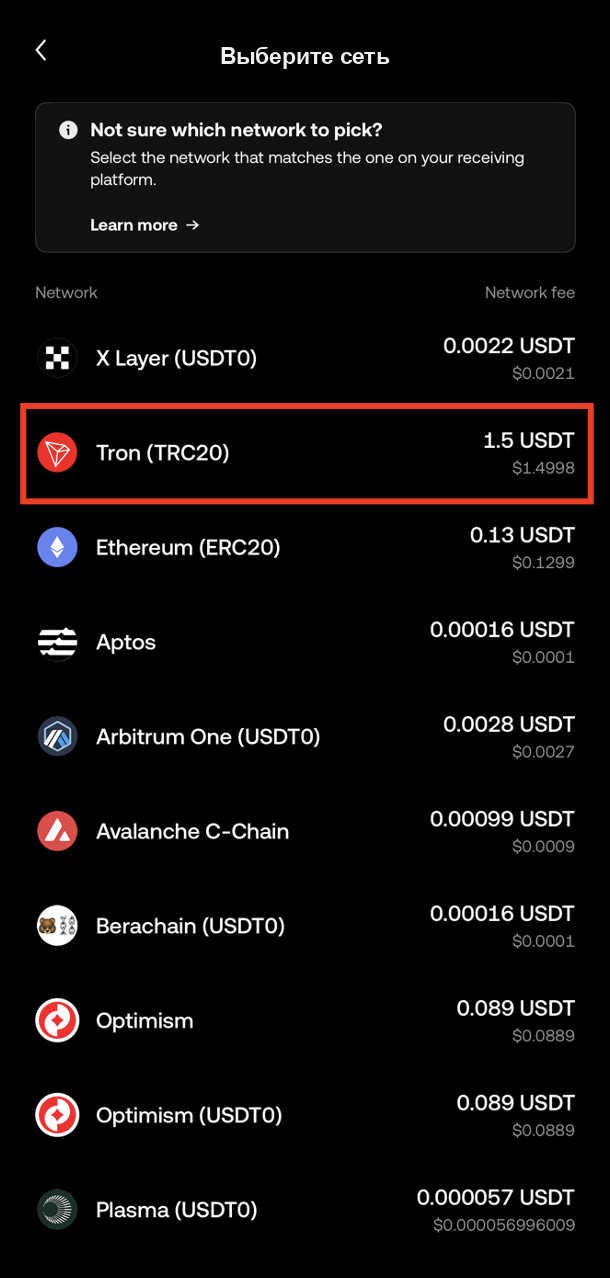Choose Arbitrum One (USDT0) network
Screen dimensions: 610x1278
(x=305, y=737)
